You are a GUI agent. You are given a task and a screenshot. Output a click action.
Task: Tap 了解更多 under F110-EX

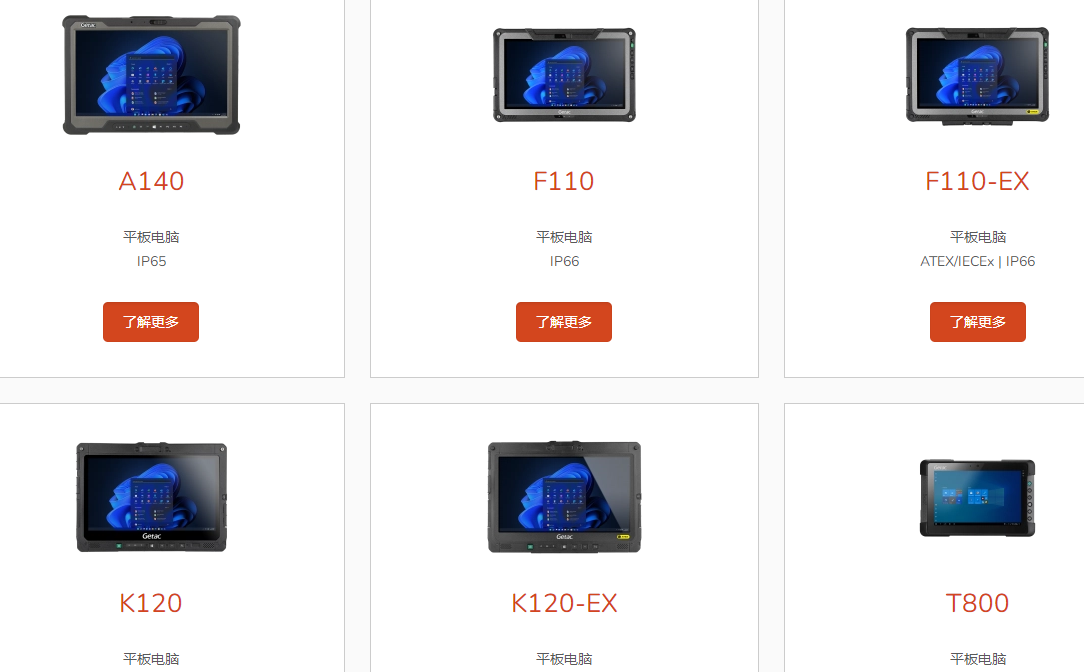[x=977, y=322]
